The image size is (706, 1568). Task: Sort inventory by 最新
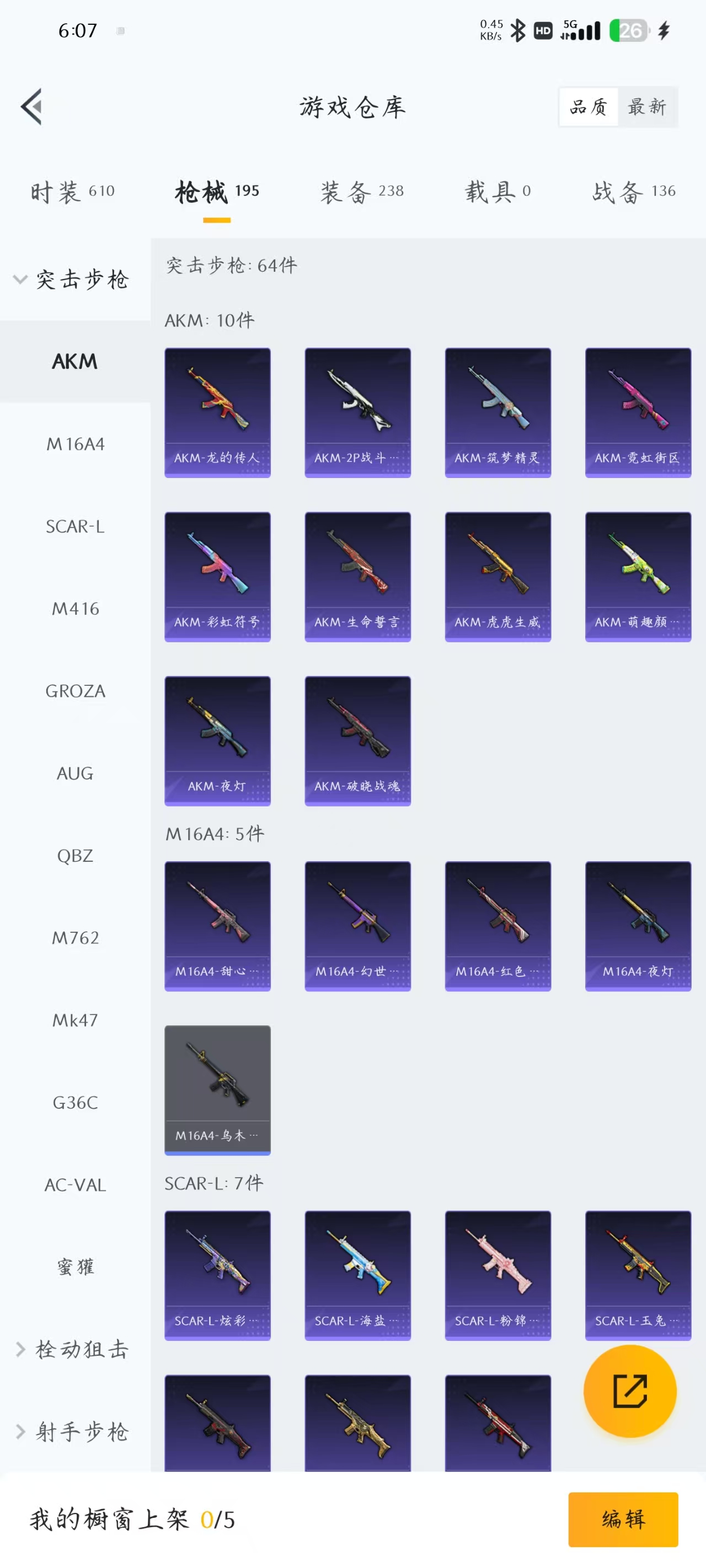click(x=647, y=107)
